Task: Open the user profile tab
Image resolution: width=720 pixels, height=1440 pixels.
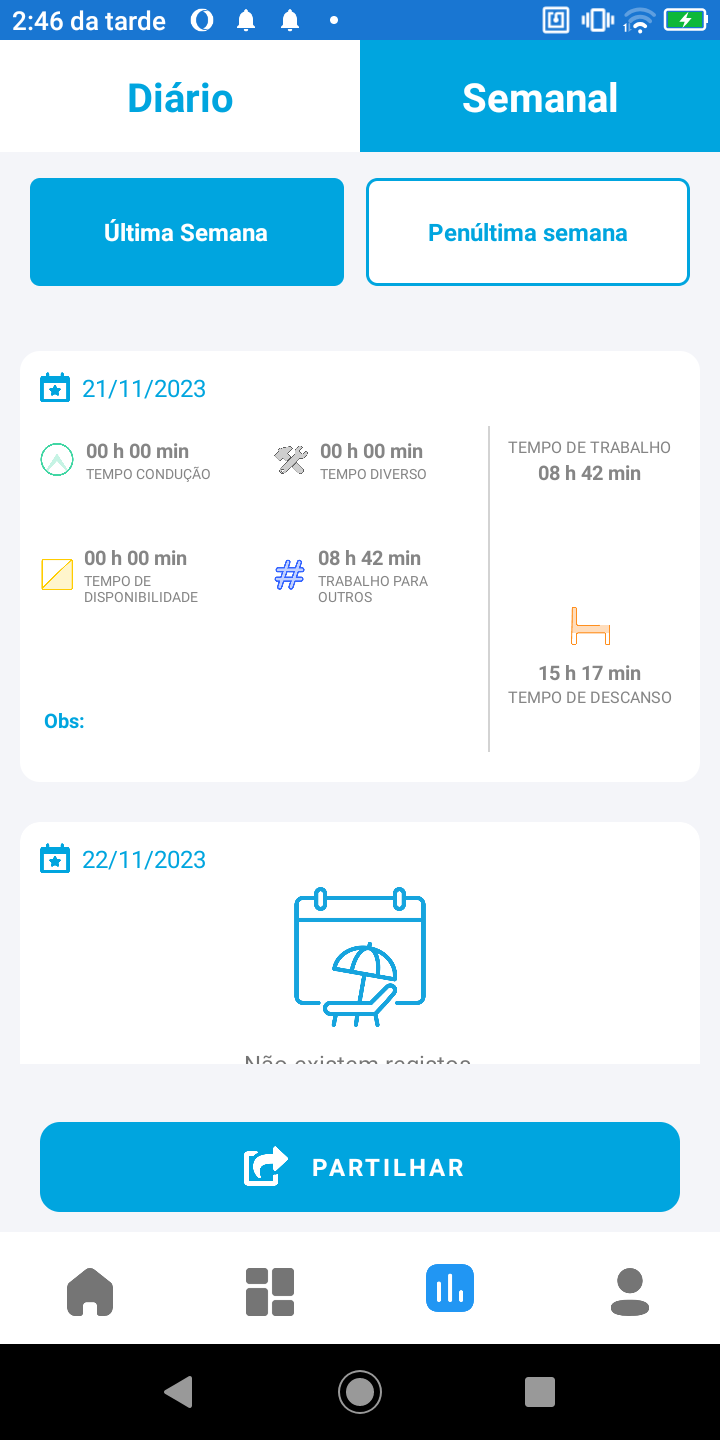Action: coord(630,1290)
